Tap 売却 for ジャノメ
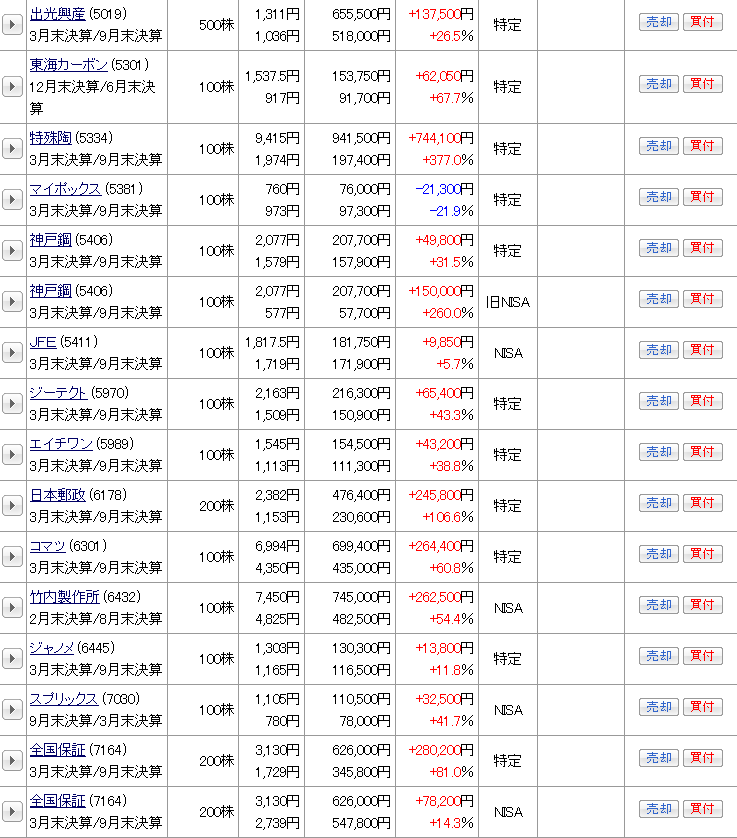This screenshot has width=737, height=838. coord(658,656)
